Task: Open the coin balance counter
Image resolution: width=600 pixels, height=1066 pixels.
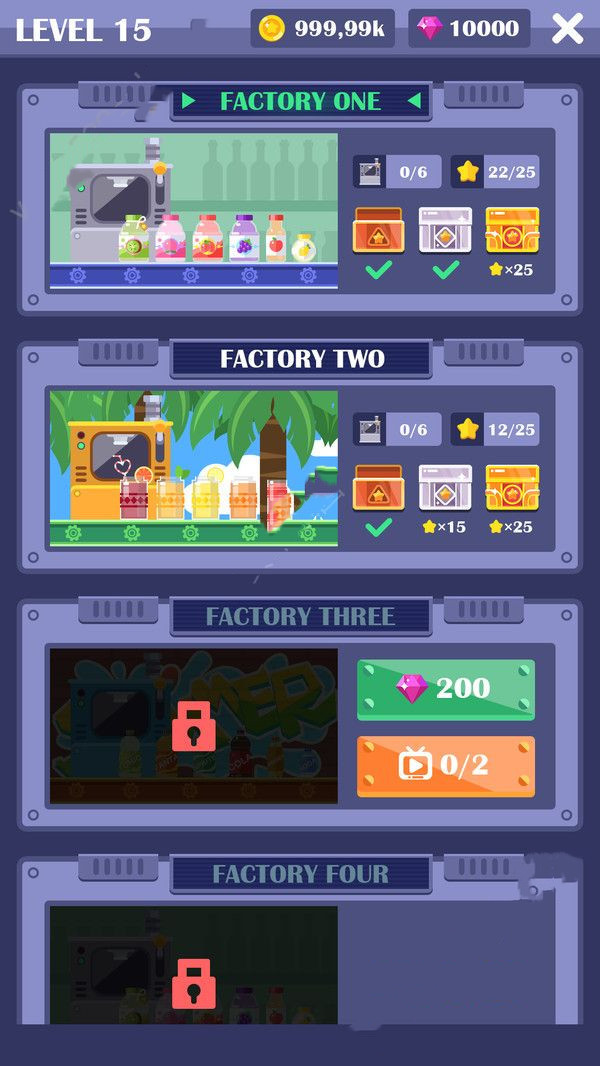Action: point(323,29)
